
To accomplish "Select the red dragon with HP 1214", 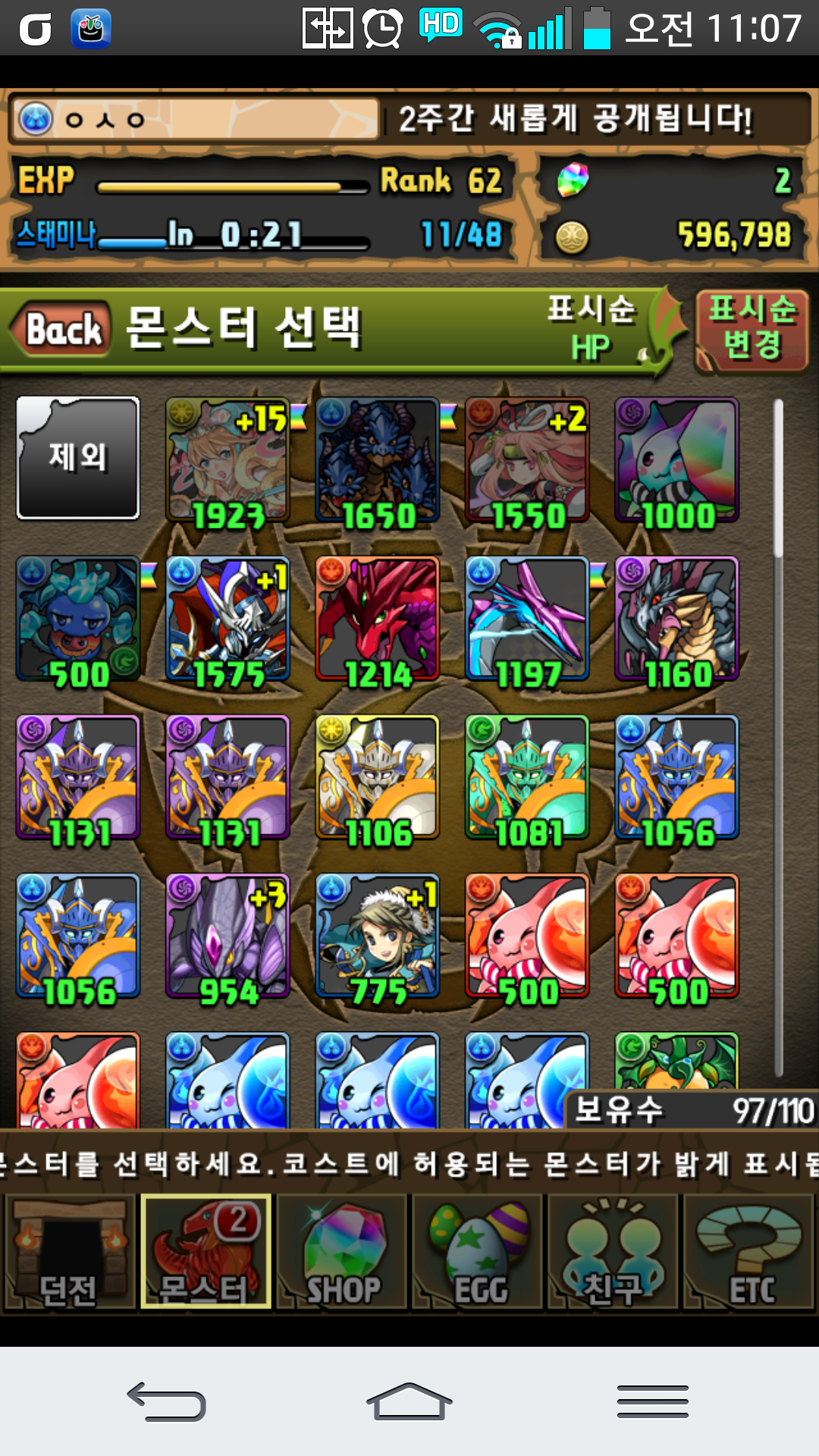I will 378,618.
